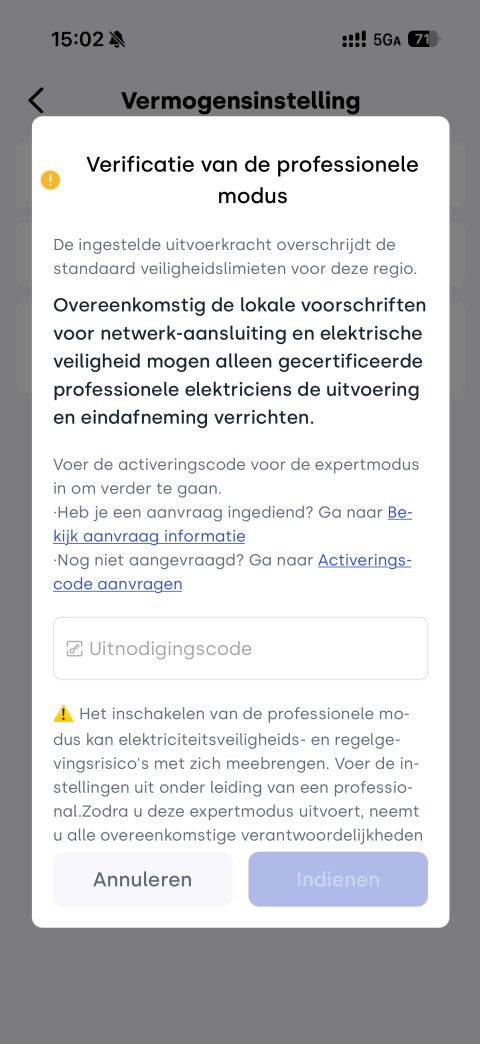480x1044 pixels.
Task: Tap the Annuleren button
Action: (142, 879)
